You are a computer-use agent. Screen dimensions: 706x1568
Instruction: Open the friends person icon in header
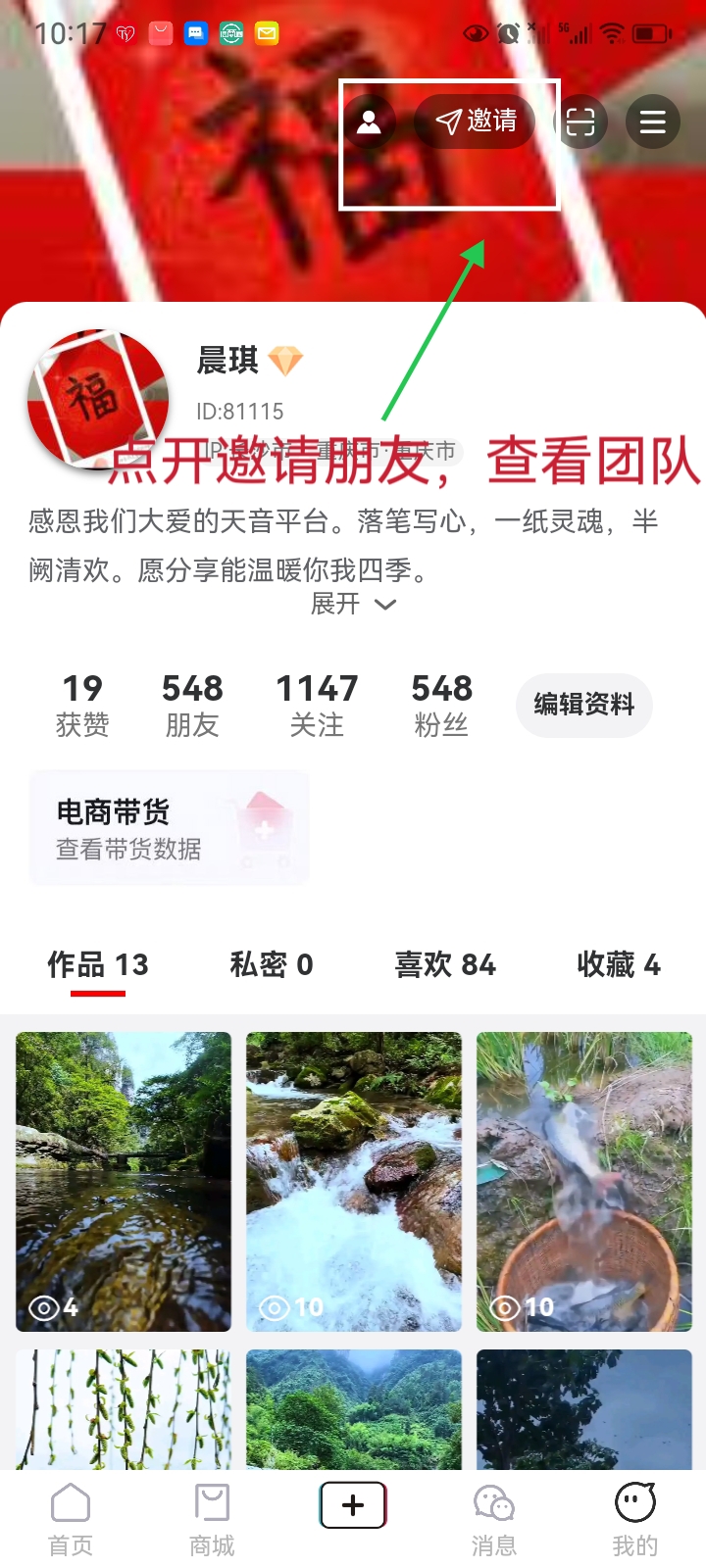[369, 122]
